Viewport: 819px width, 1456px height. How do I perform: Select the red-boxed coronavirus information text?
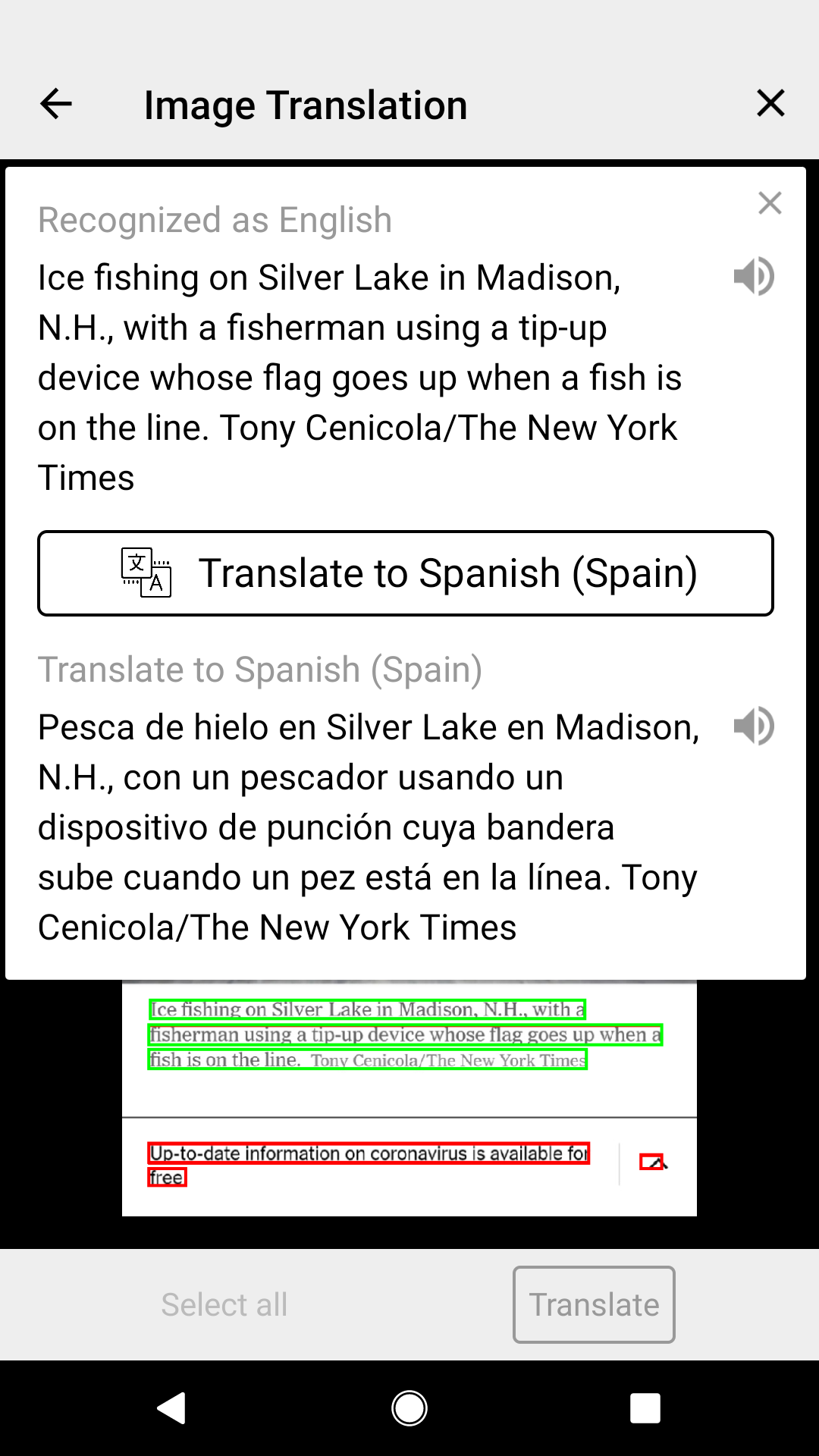tap(369, 1153)
